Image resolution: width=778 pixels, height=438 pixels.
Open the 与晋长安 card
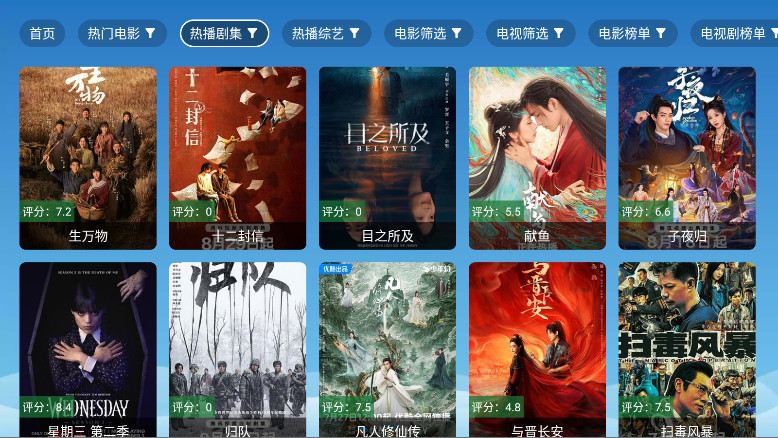click(x=537, y=350)
